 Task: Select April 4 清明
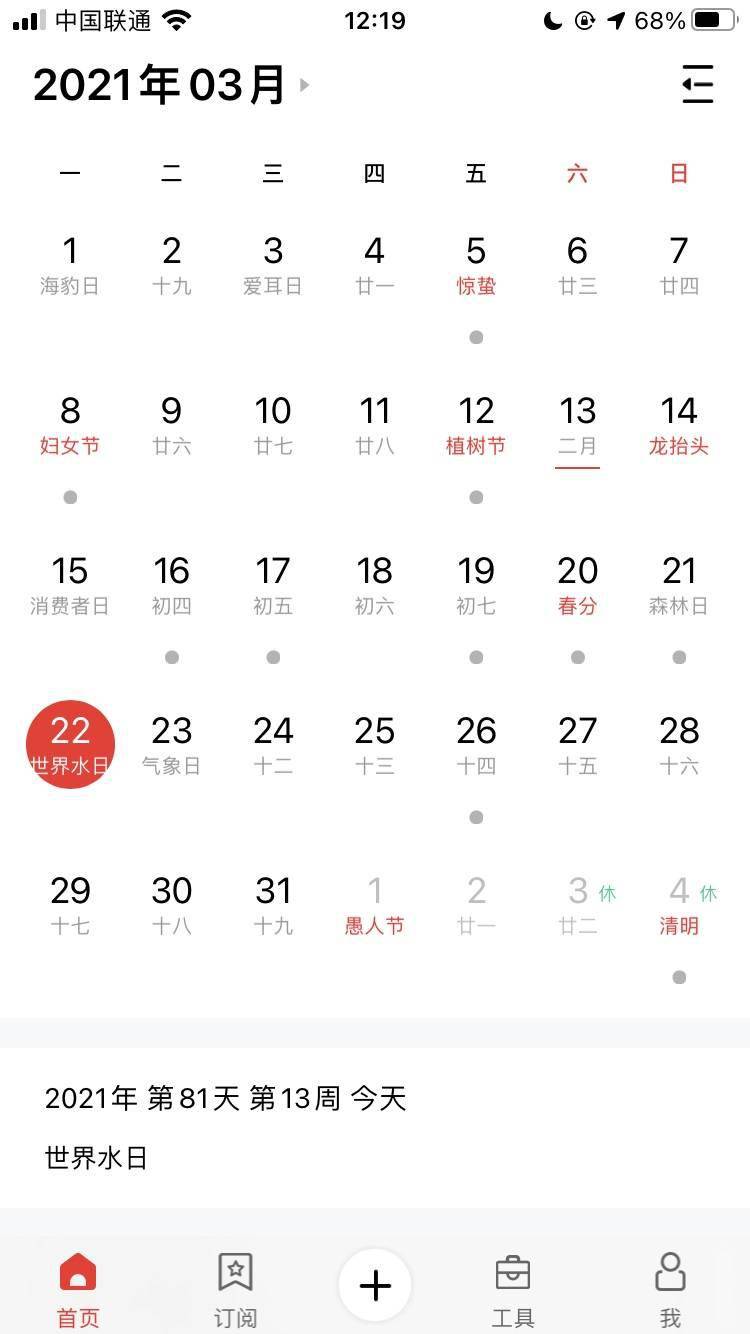679,905
